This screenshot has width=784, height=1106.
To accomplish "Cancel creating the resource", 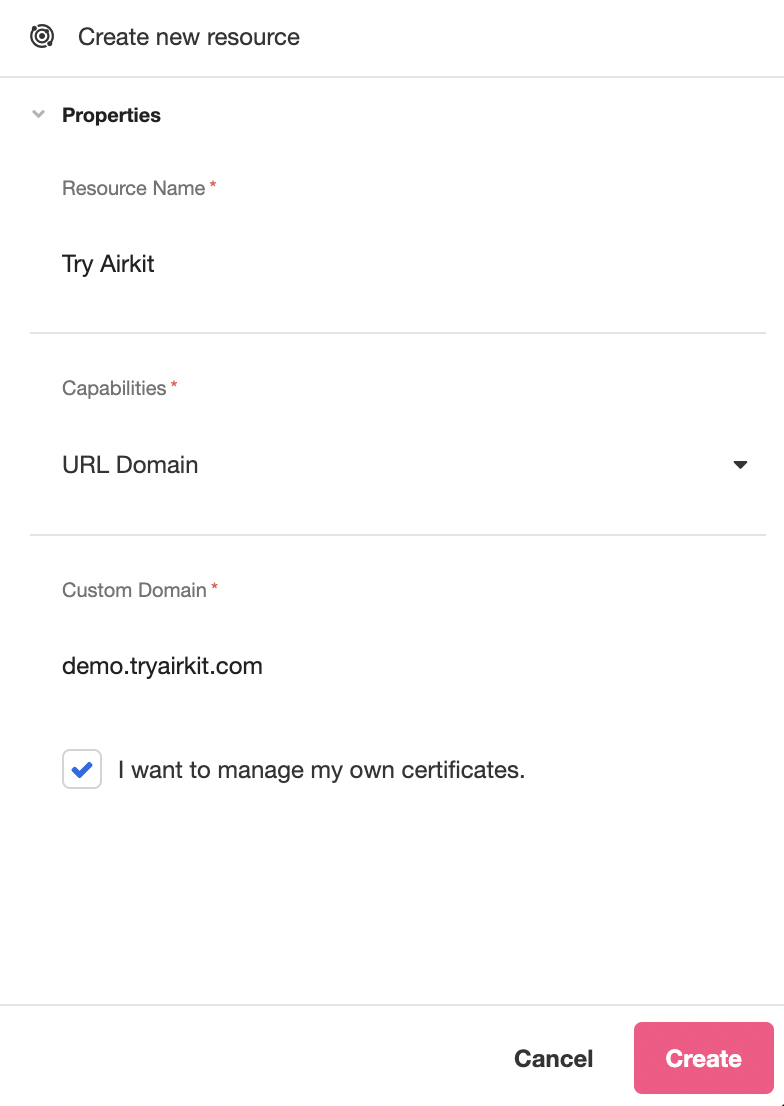I will [553, 1059].
